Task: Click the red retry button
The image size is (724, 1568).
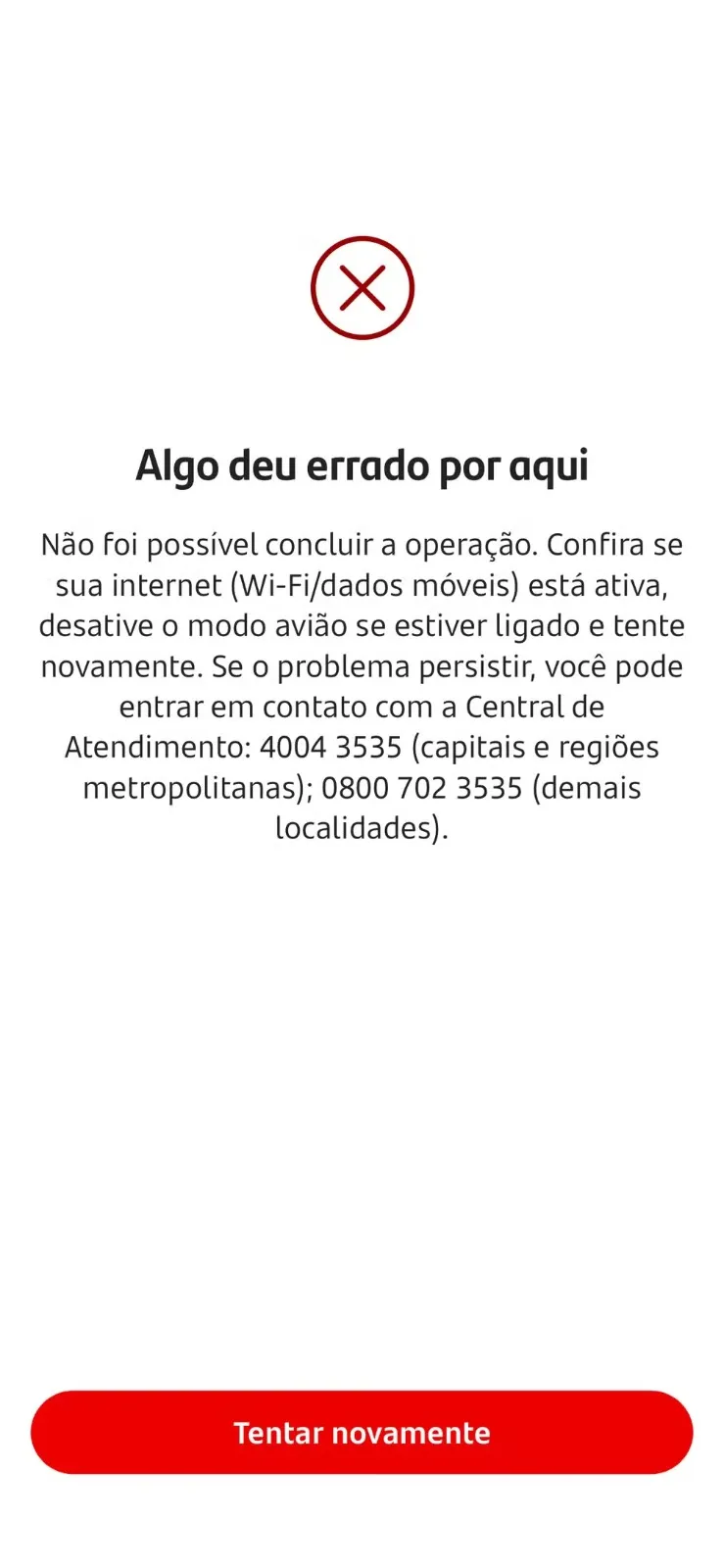Action: tap(362, 1432)
